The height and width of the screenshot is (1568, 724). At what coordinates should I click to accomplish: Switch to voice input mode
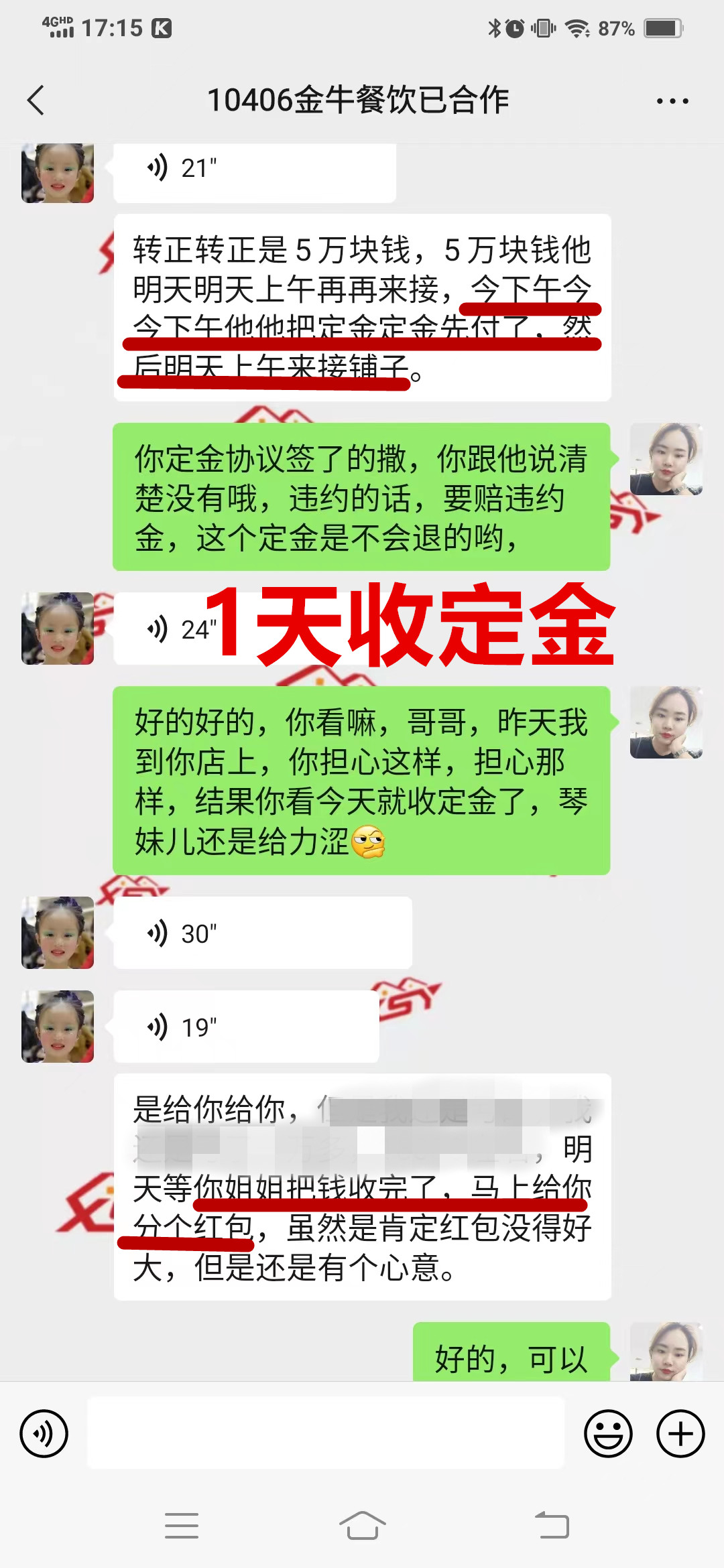[x=44, y=1433]
